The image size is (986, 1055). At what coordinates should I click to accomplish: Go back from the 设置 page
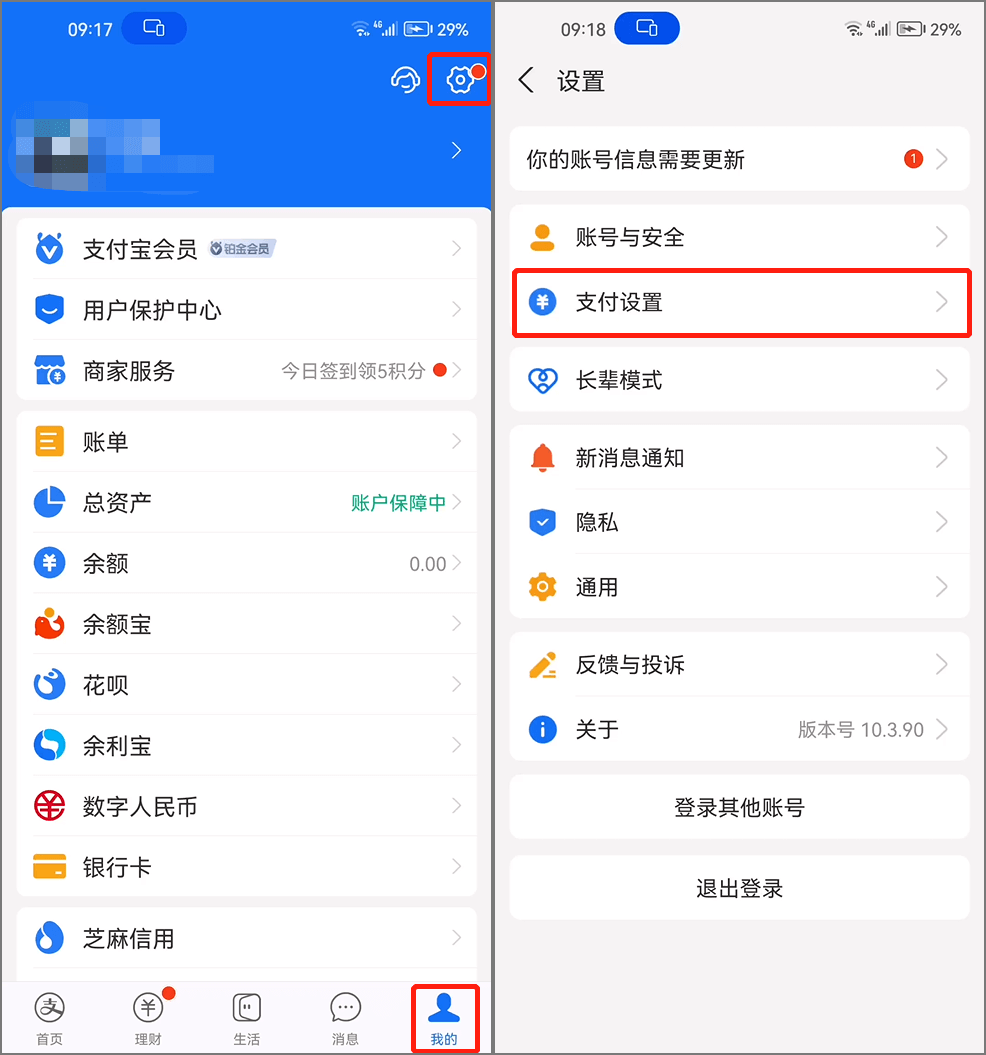(527, 81)
